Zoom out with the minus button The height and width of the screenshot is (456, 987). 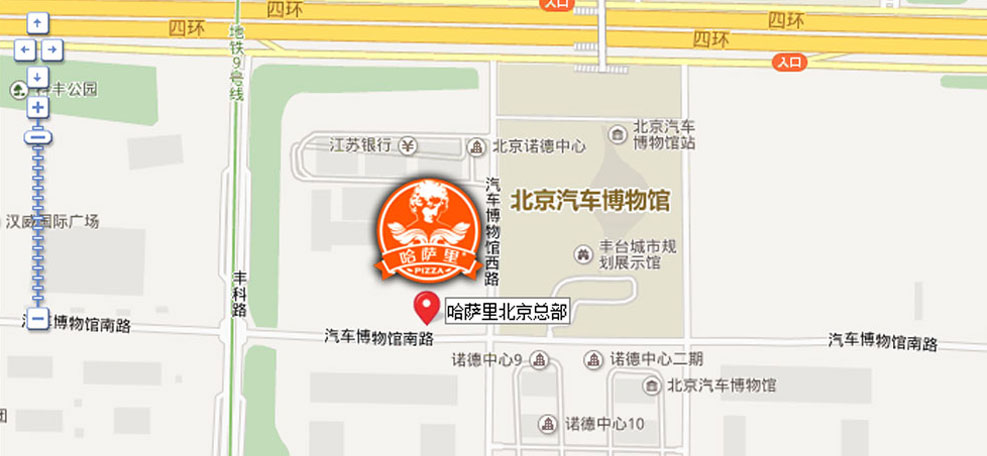pyautogui.click(x=38, y=319)
